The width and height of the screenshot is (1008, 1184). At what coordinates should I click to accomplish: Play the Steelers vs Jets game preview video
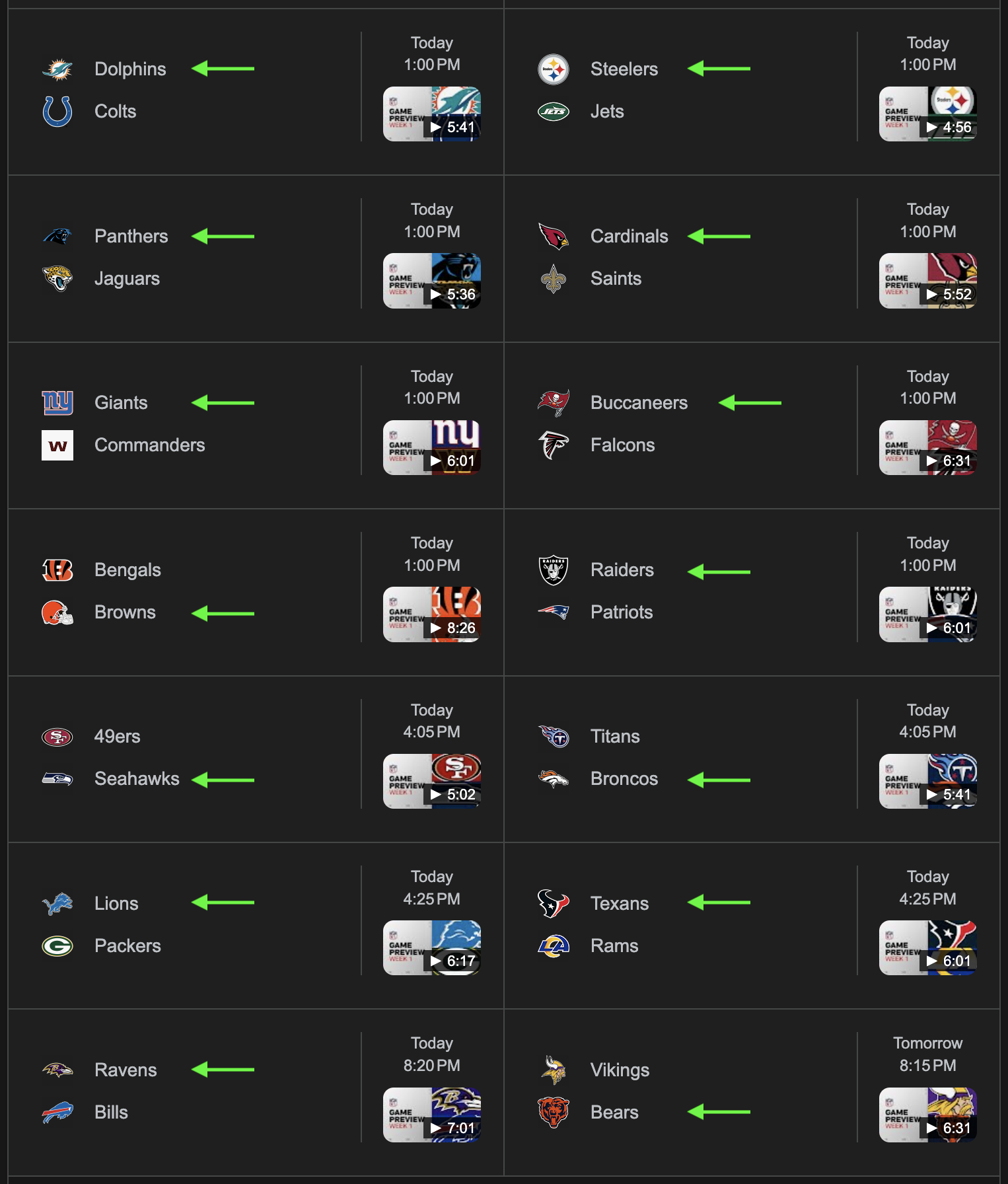tap(927, 114)
